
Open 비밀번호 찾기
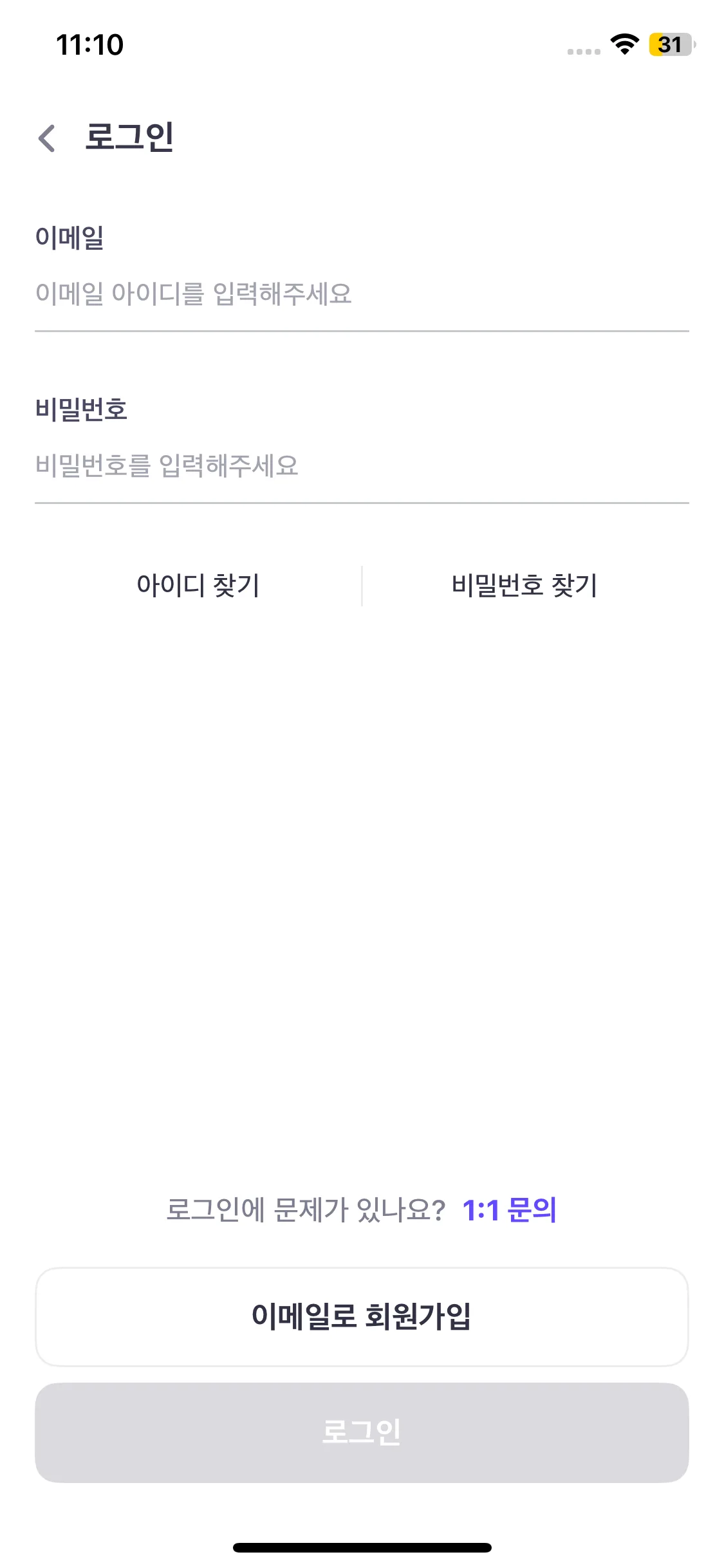tap(524, 586)
